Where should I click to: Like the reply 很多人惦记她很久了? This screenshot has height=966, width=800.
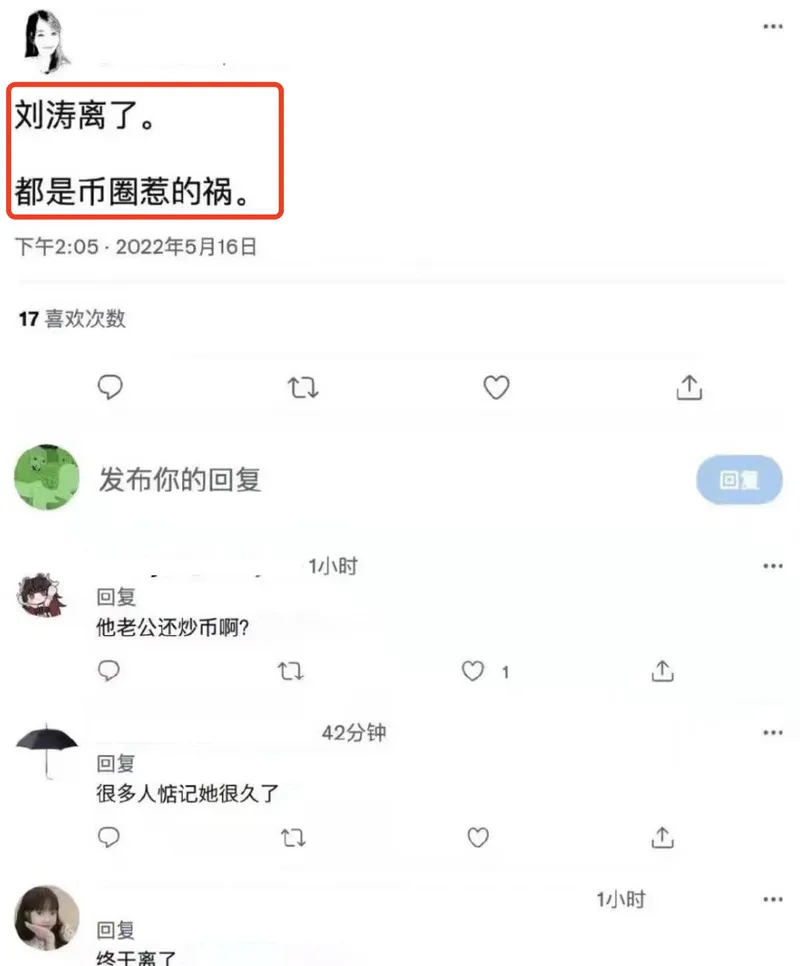coord(478,836)
